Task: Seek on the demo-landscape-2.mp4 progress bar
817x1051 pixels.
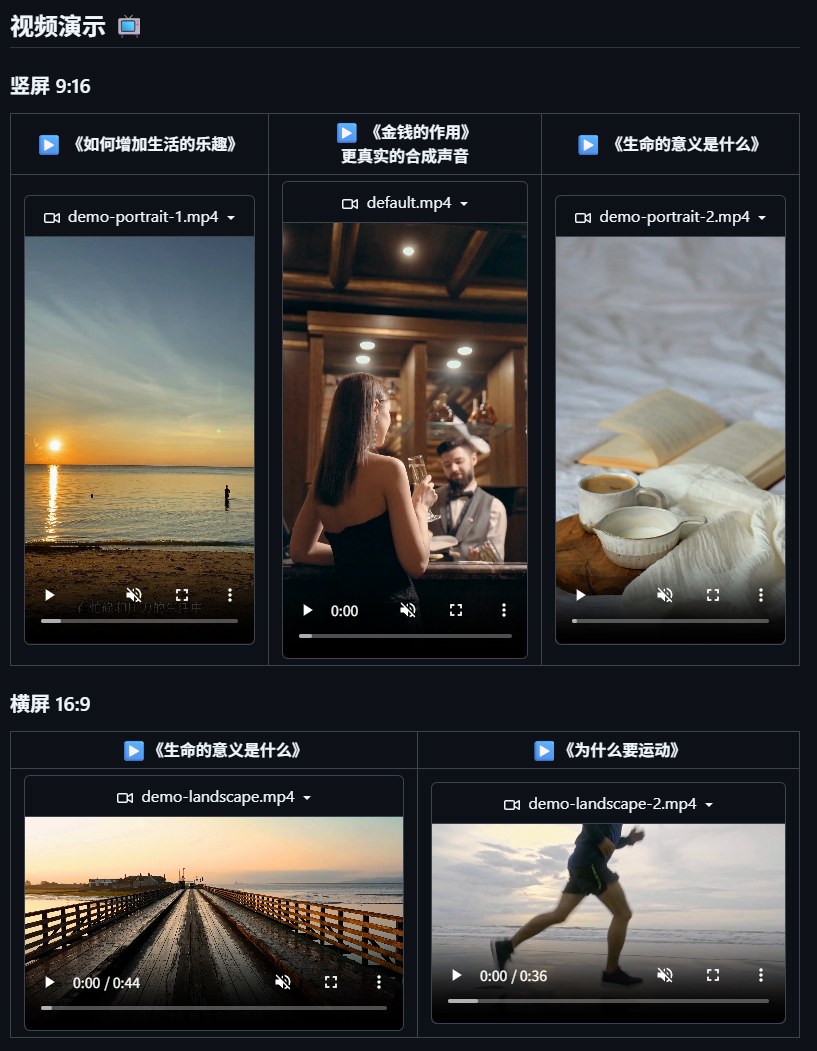Action: click(x=608, y=1001)
